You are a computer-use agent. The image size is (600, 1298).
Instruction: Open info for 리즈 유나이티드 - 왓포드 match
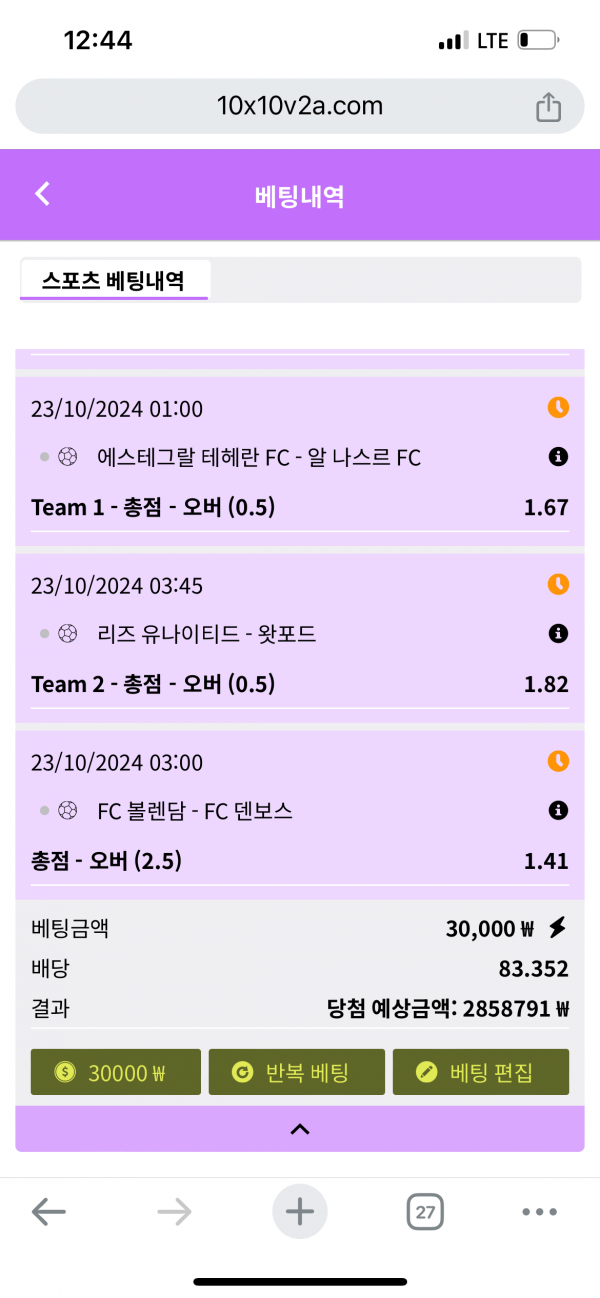tap(558, 634)
